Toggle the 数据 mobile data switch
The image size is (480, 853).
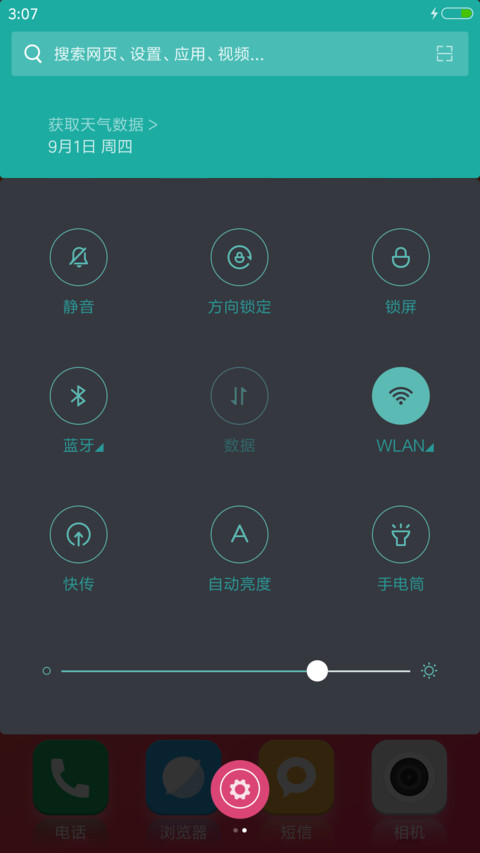point(239,396)
